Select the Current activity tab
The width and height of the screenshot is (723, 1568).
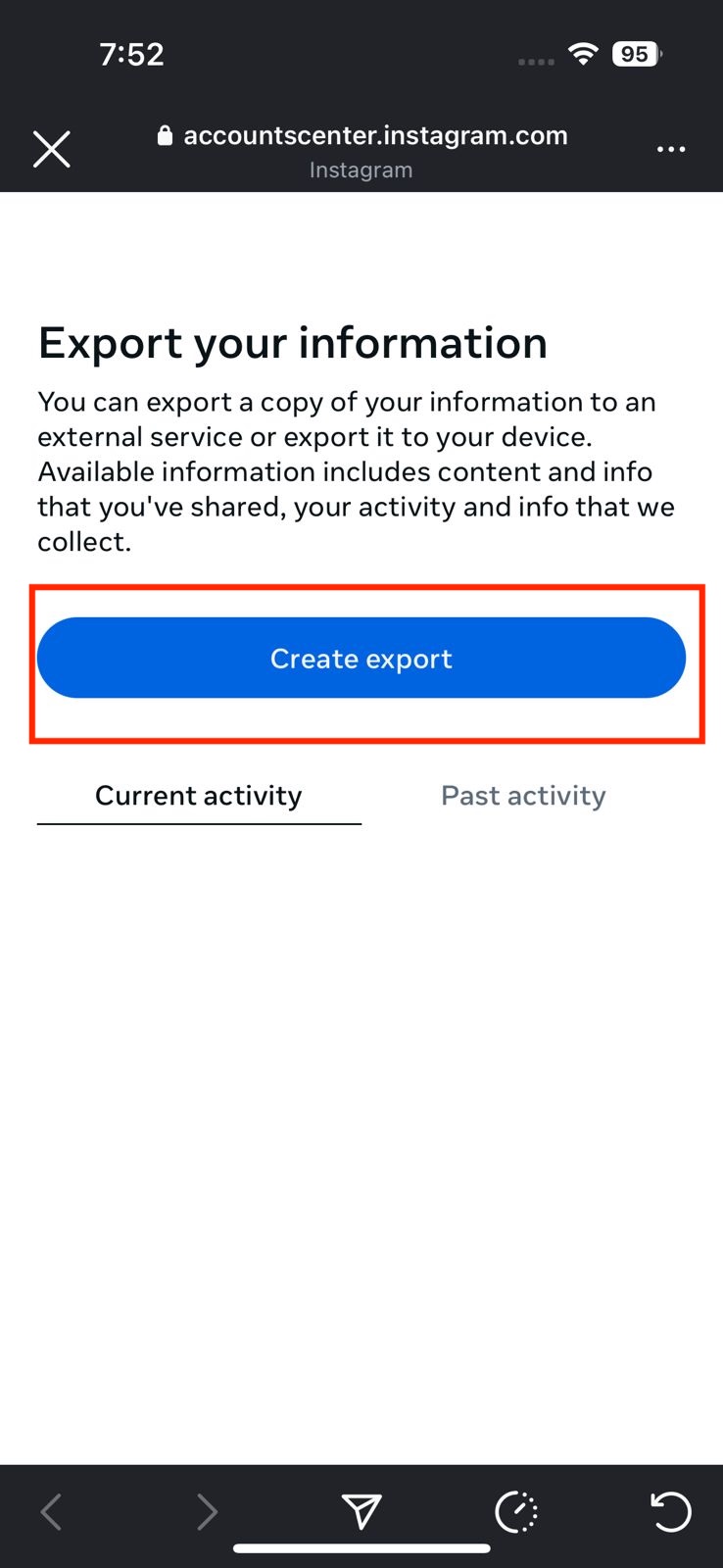tap(199, 795)
